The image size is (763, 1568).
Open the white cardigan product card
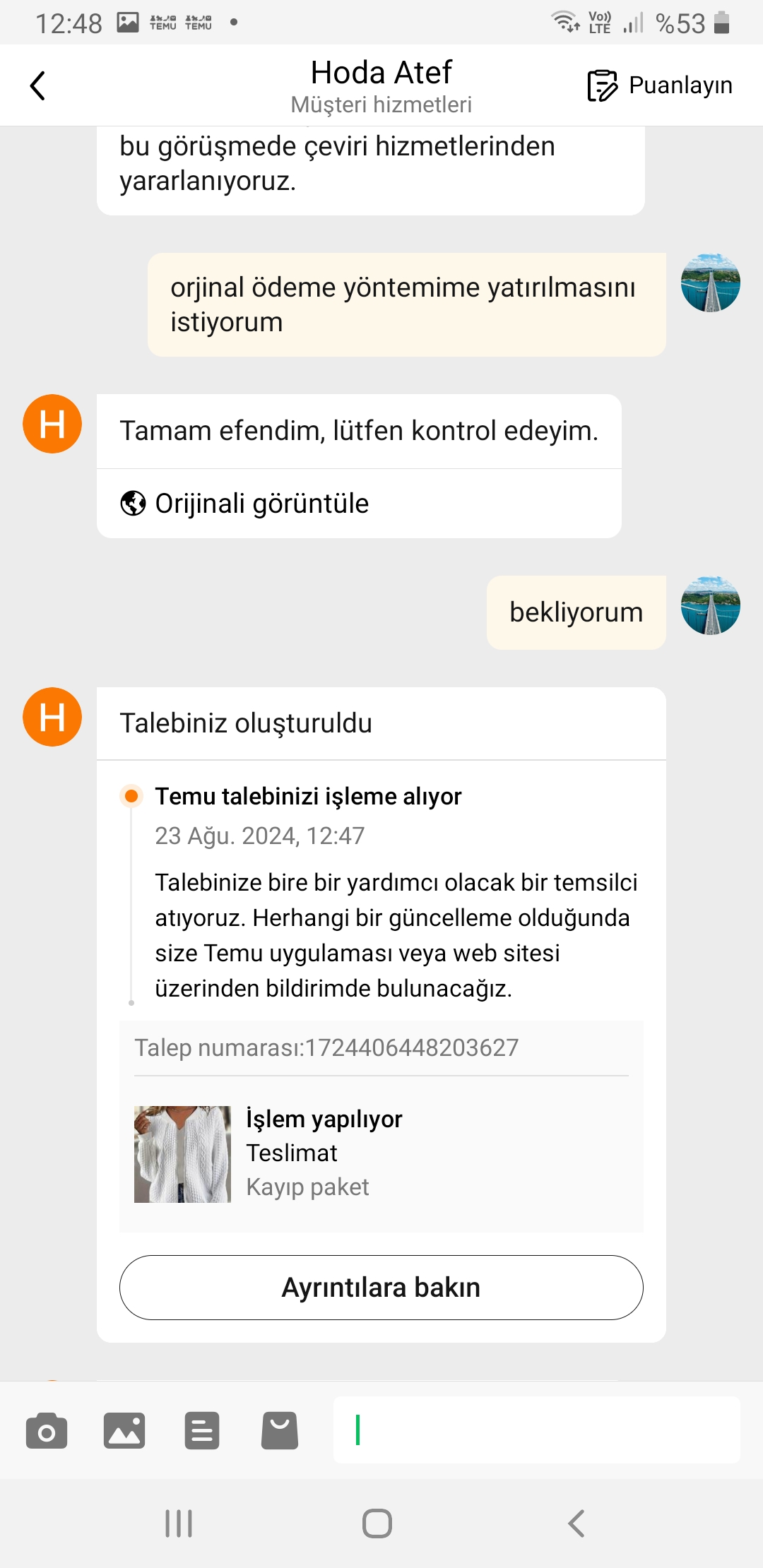pyautogui.click(x=381, y=1154)
